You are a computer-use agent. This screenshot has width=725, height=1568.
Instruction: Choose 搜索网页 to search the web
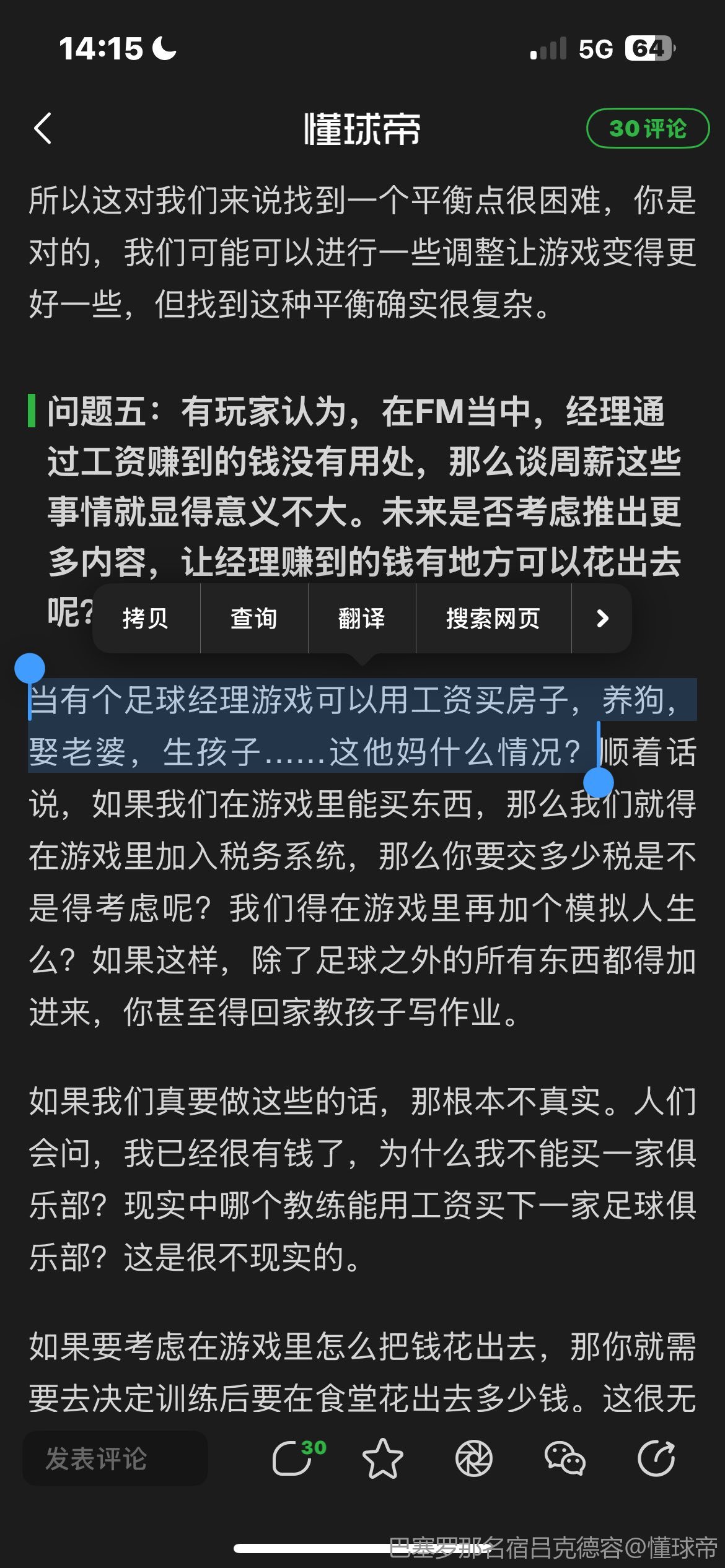point(493,618)
